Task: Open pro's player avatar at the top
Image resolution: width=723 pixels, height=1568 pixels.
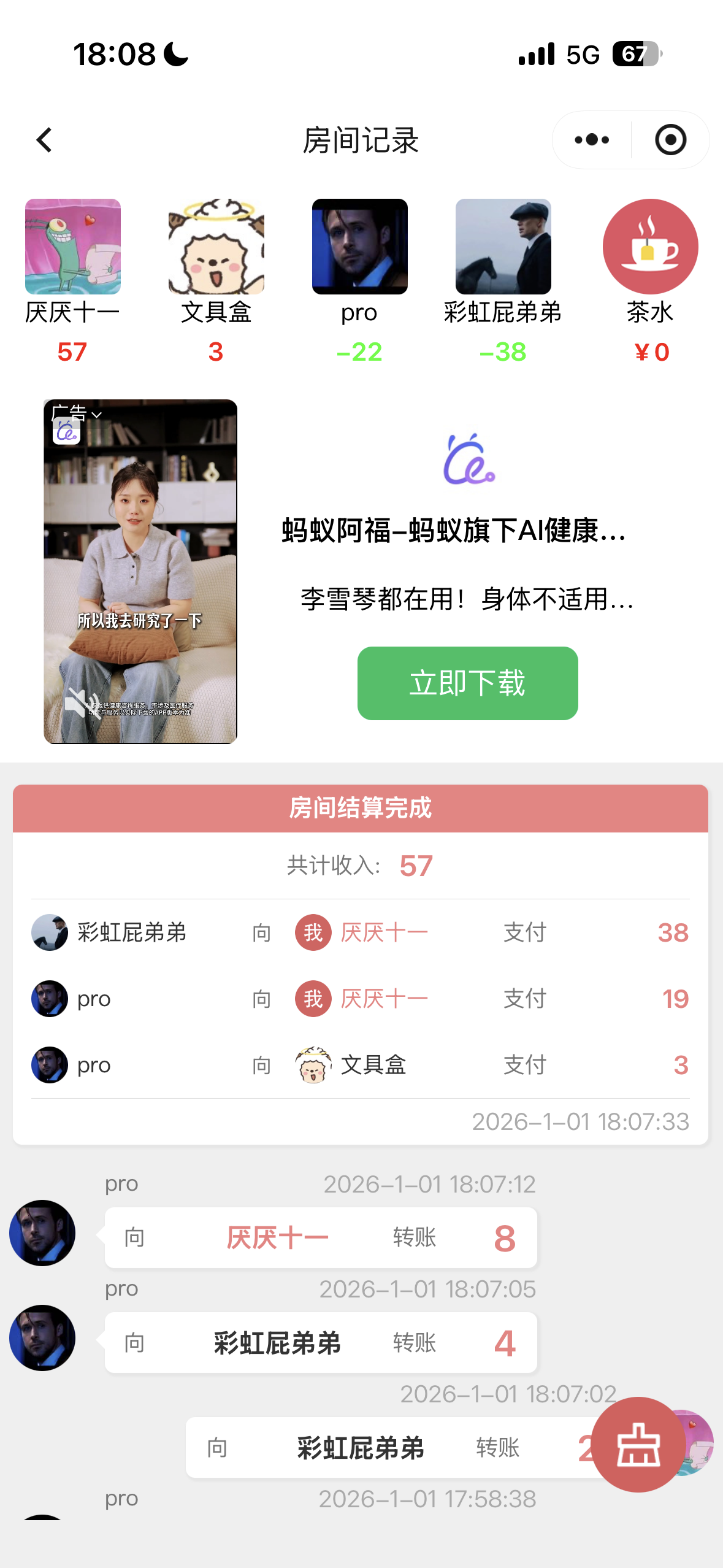Action: (359, 247)
